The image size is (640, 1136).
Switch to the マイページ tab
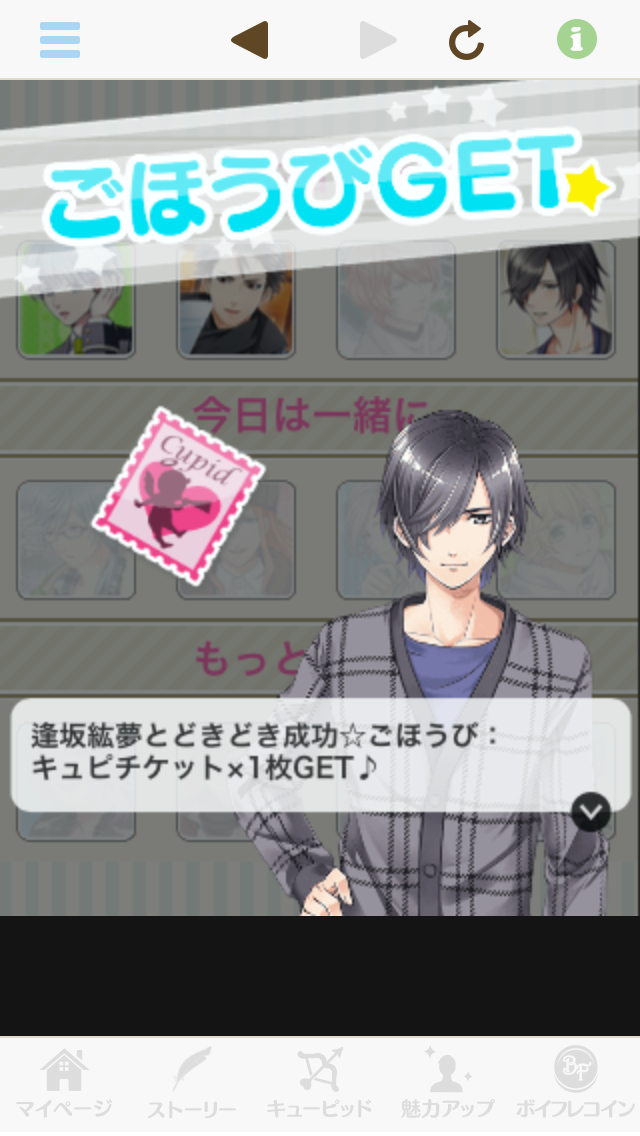pyautogui.click(x=63, y=1085)
